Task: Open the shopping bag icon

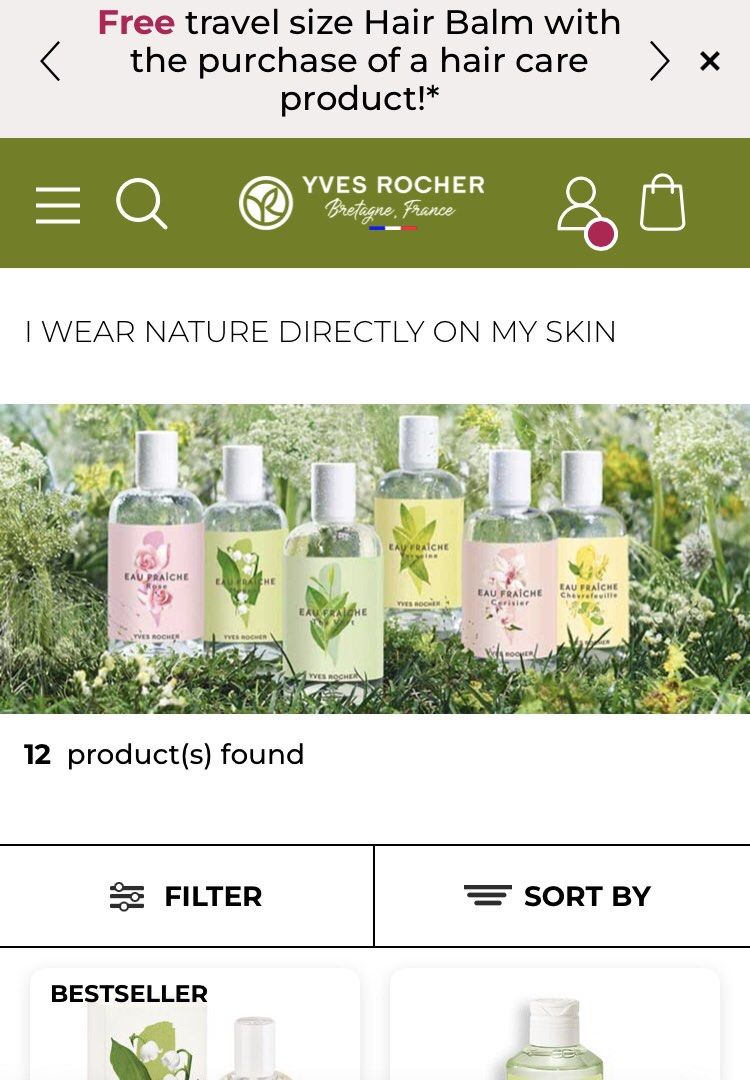Action: point(662,203)
